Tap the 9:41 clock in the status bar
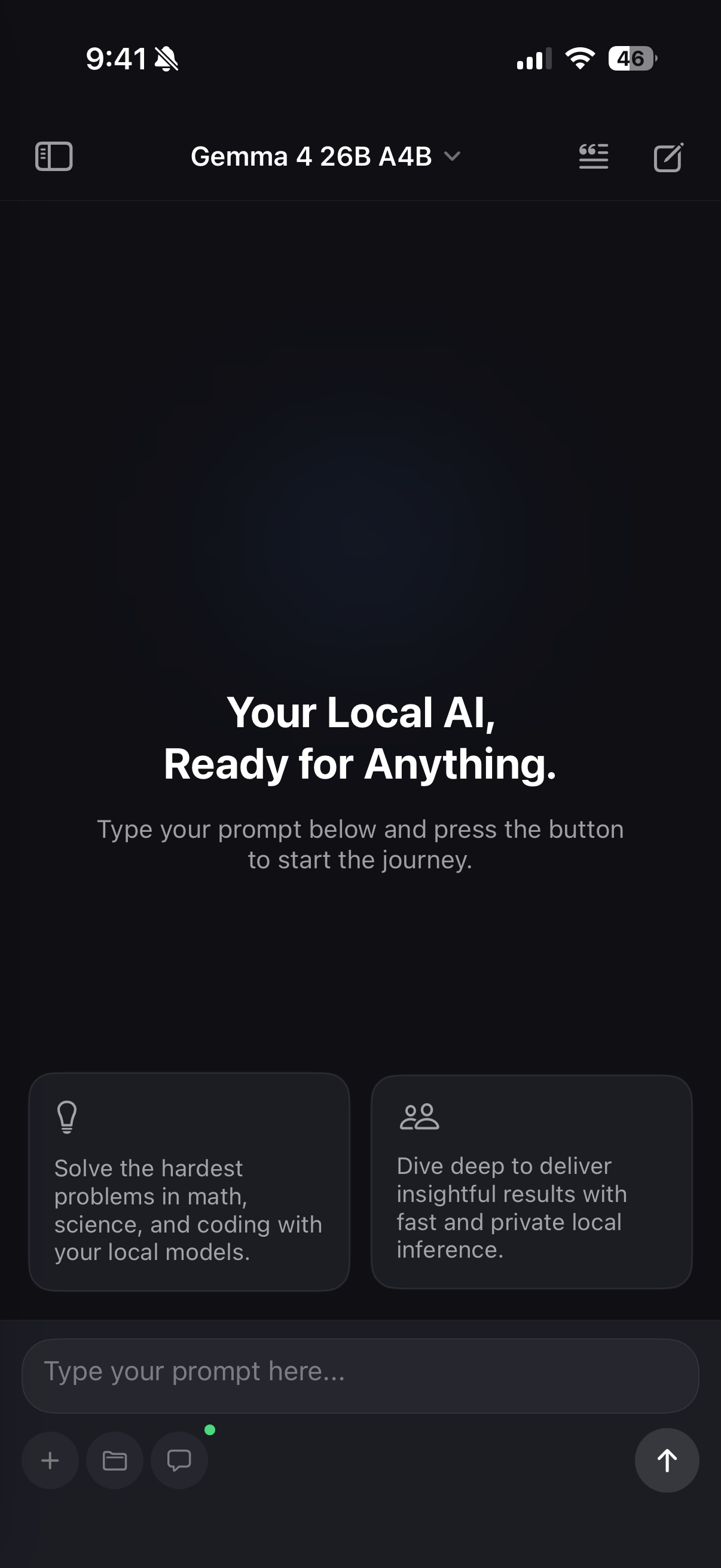This screenshot has height=1568, width=721. pyautogui.click(x=115, y=58)
